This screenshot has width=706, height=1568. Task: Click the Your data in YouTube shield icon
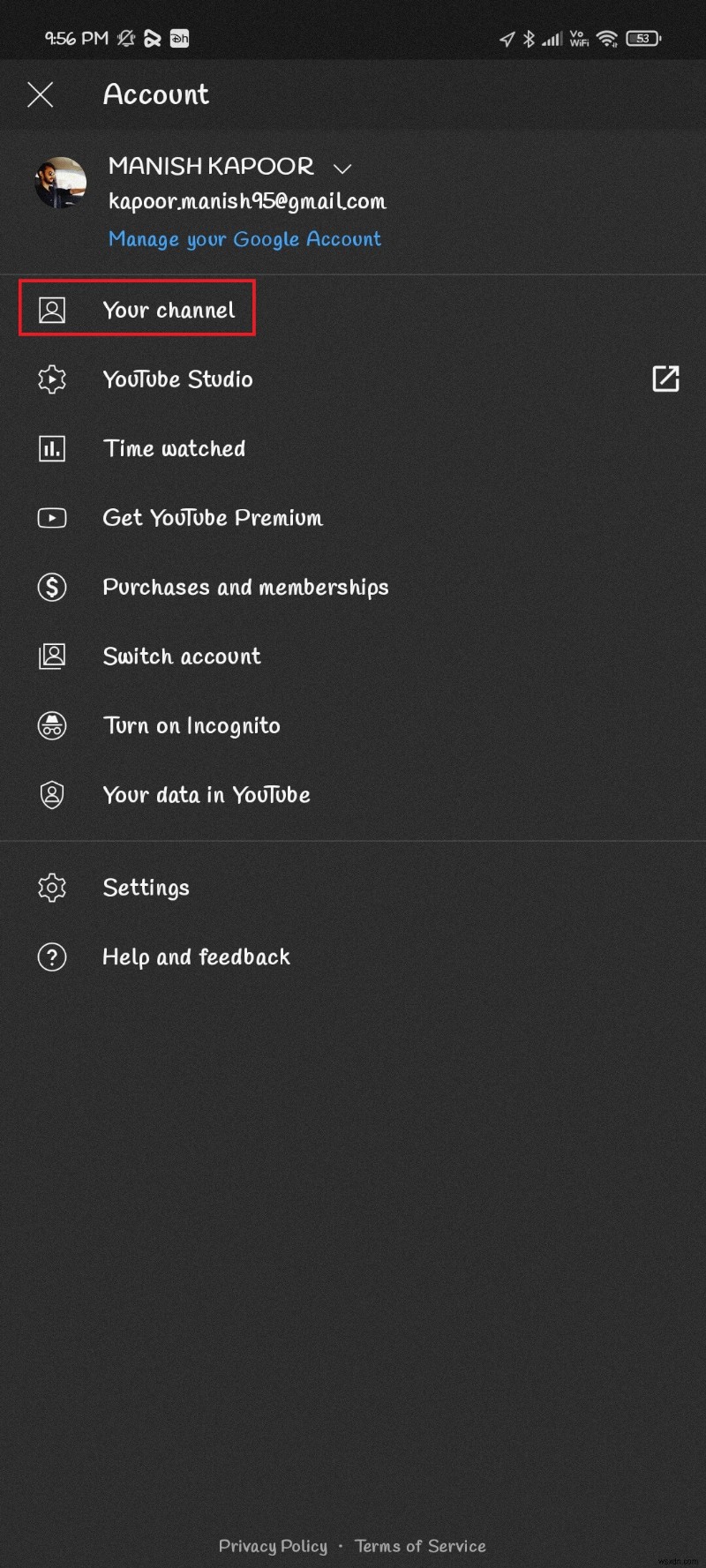52,794
